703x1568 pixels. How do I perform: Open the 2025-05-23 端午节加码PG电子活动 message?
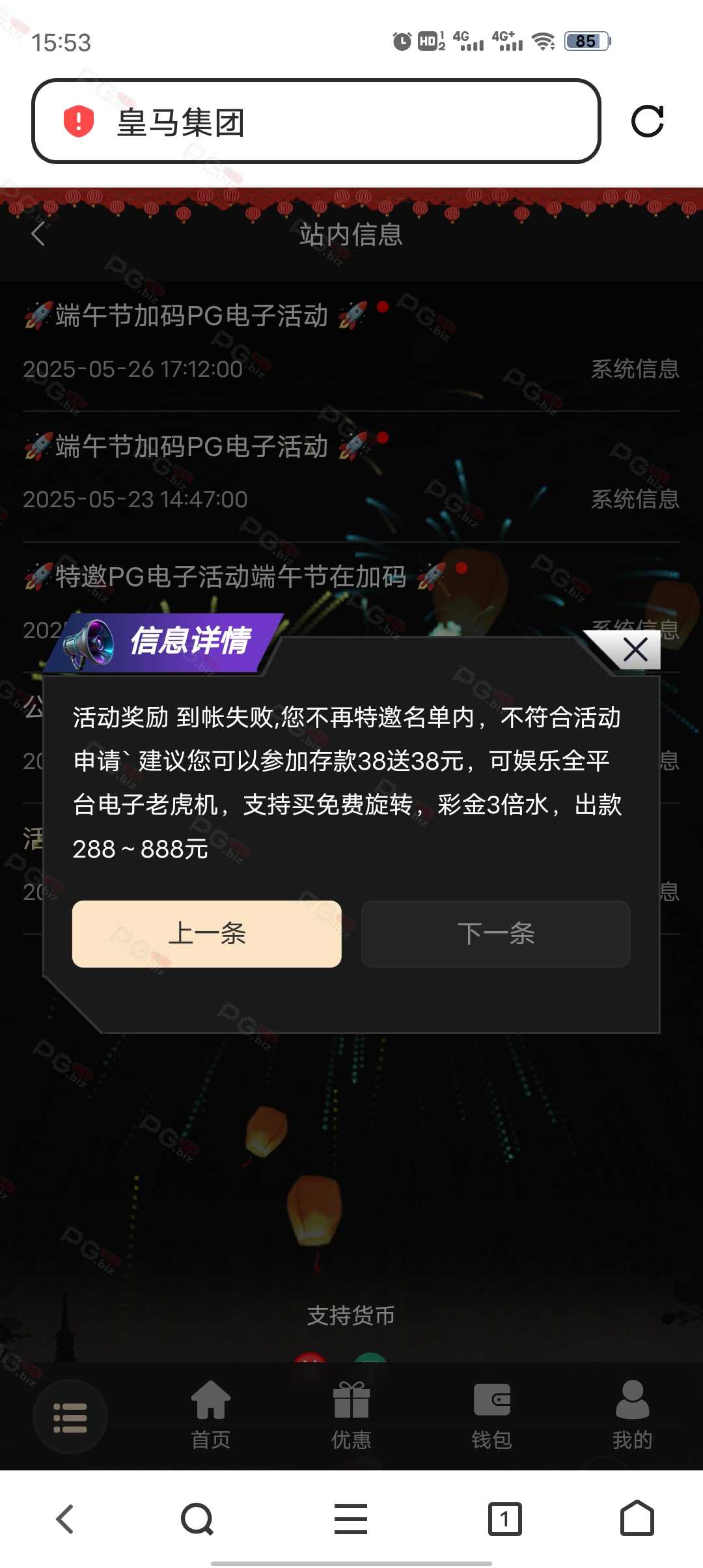pyautogui.click(x=351, y=477)
